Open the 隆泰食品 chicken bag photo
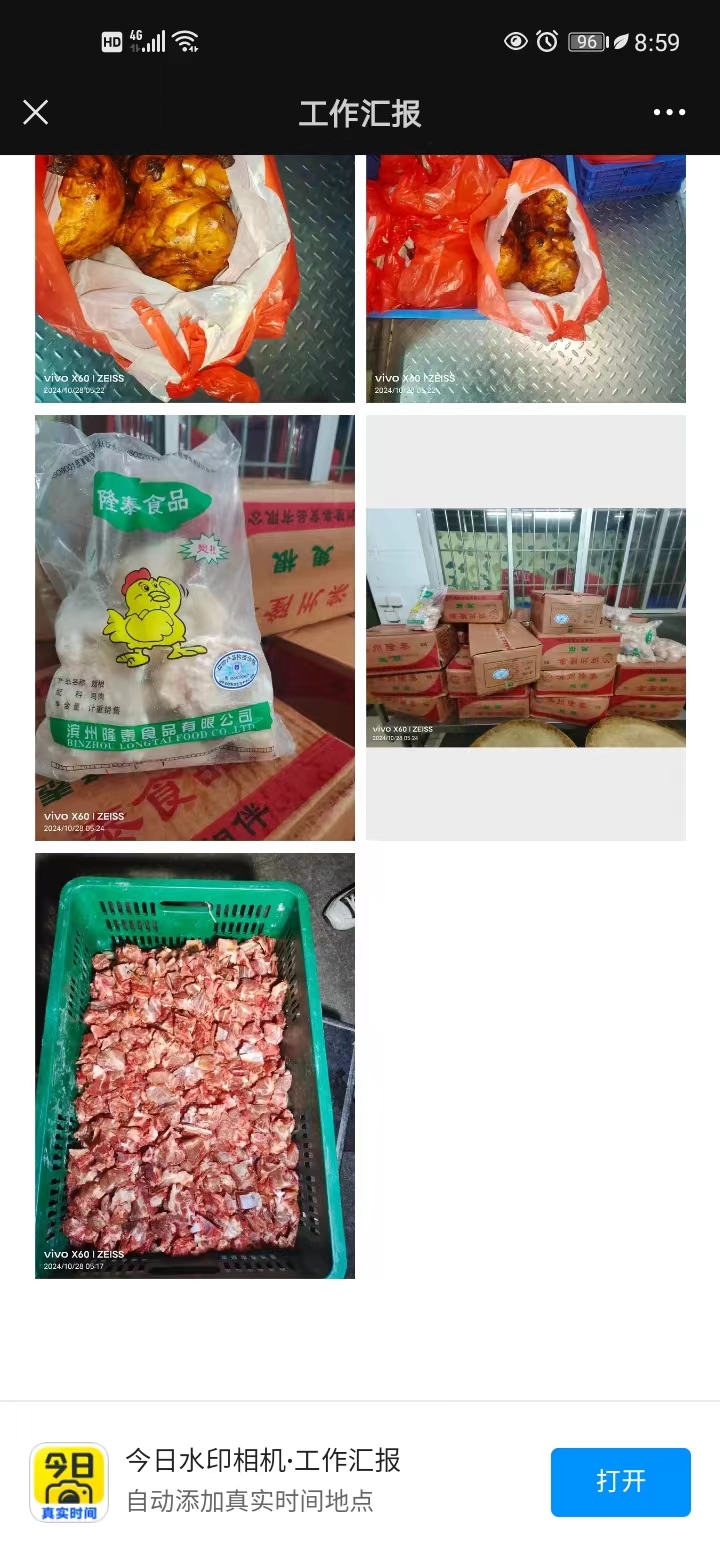Viewport: 720px width, 1560px height. pos(195,627)
